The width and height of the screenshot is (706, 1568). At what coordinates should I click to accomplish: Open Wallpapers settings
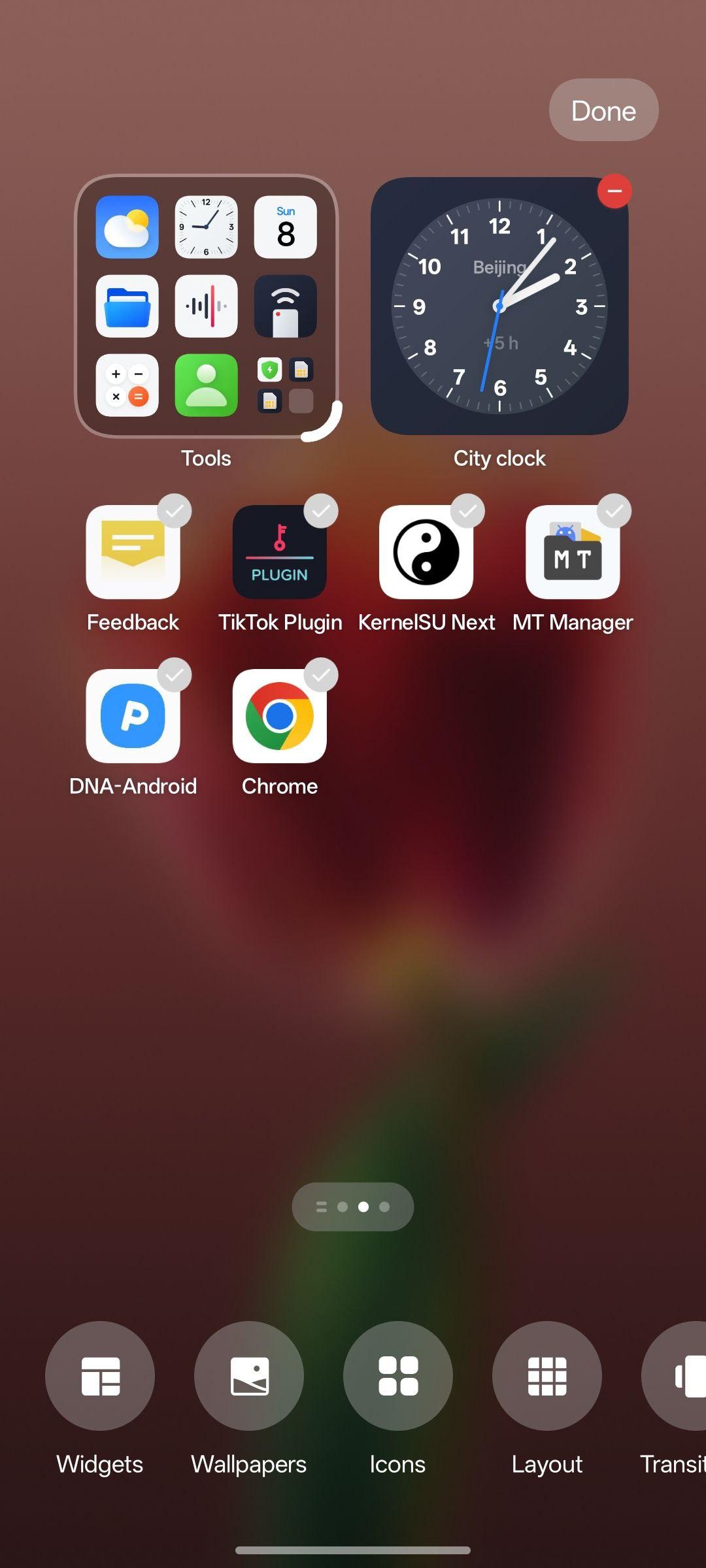(249, 1376)
